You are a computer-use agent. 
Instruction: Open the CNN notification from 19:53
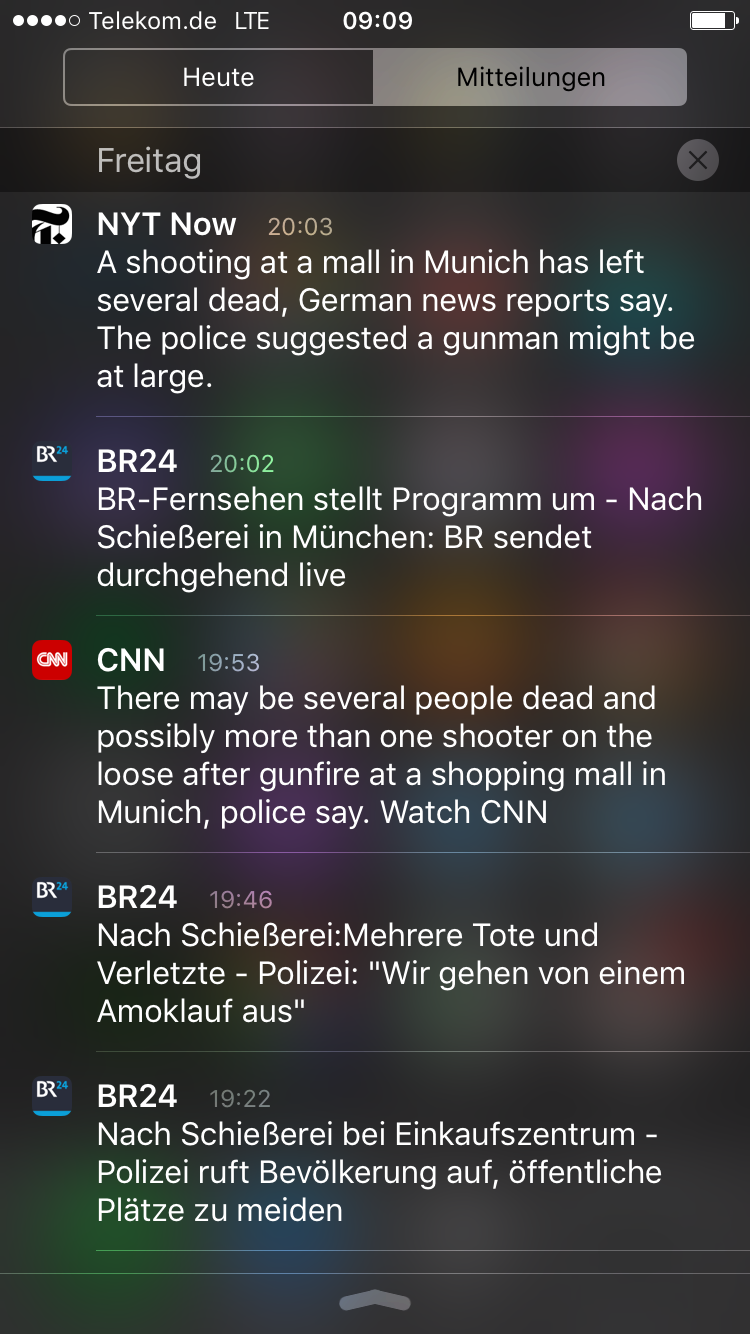[x=395, y=736]
